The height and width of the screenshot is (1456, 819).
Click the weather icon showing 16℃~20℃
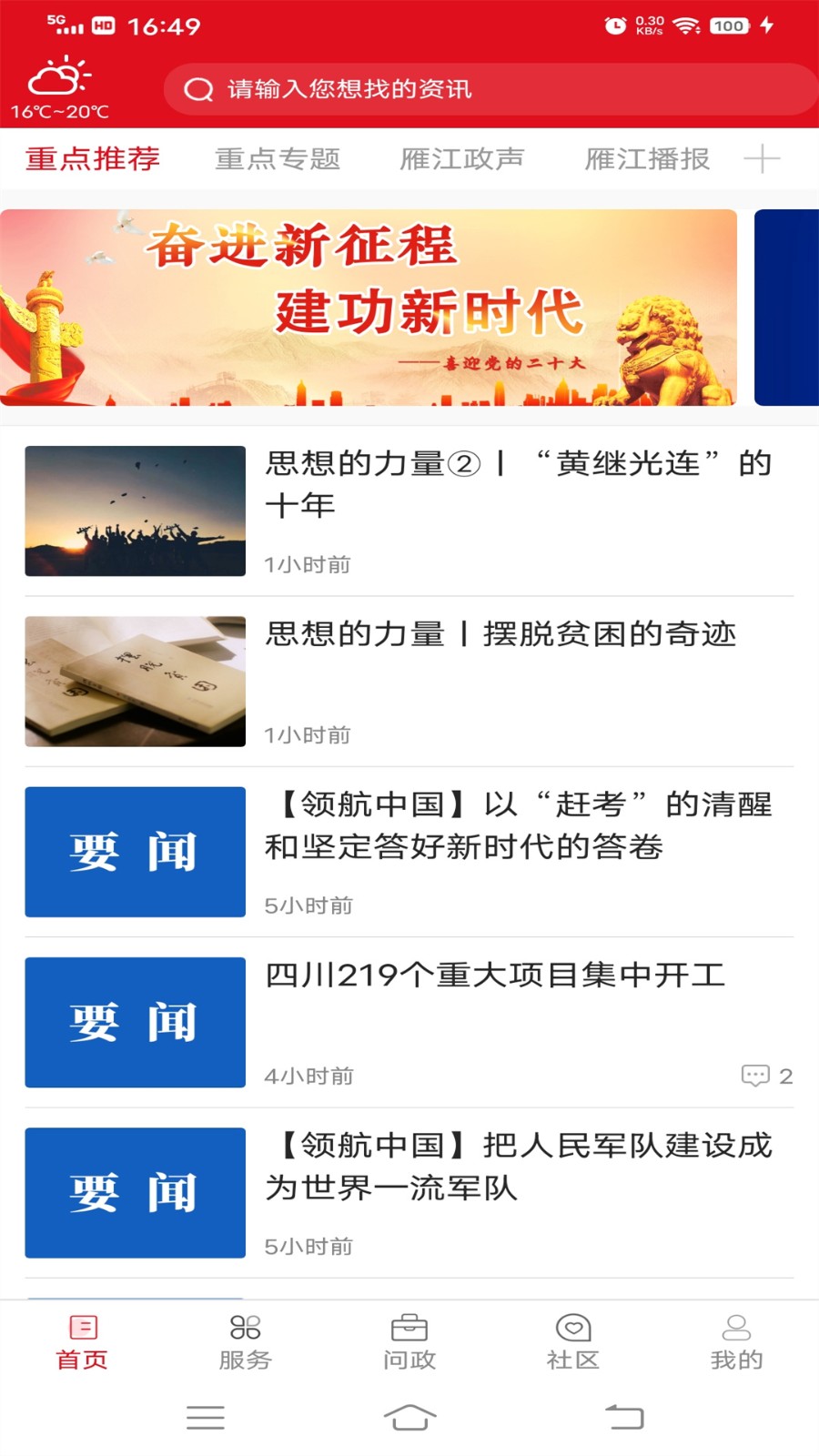pyautogui.click(x=59, y=82)
